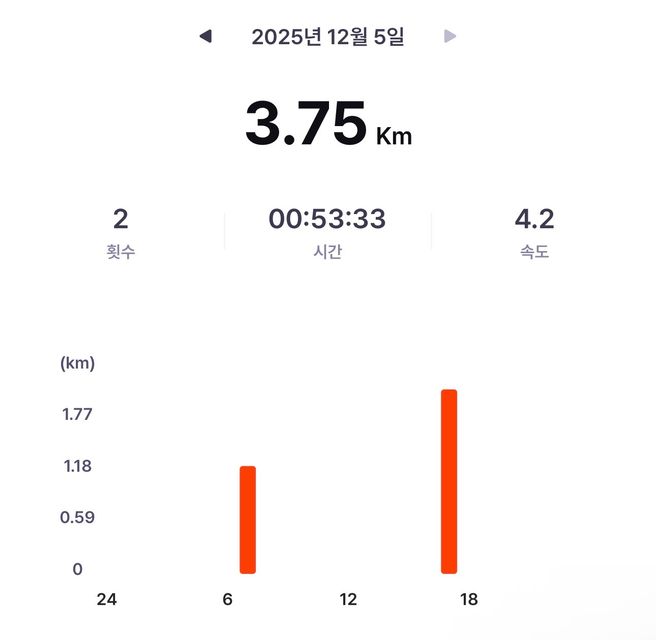
Task: Go to the previous day
Action: pyautogui.click(x=206, y=37)
